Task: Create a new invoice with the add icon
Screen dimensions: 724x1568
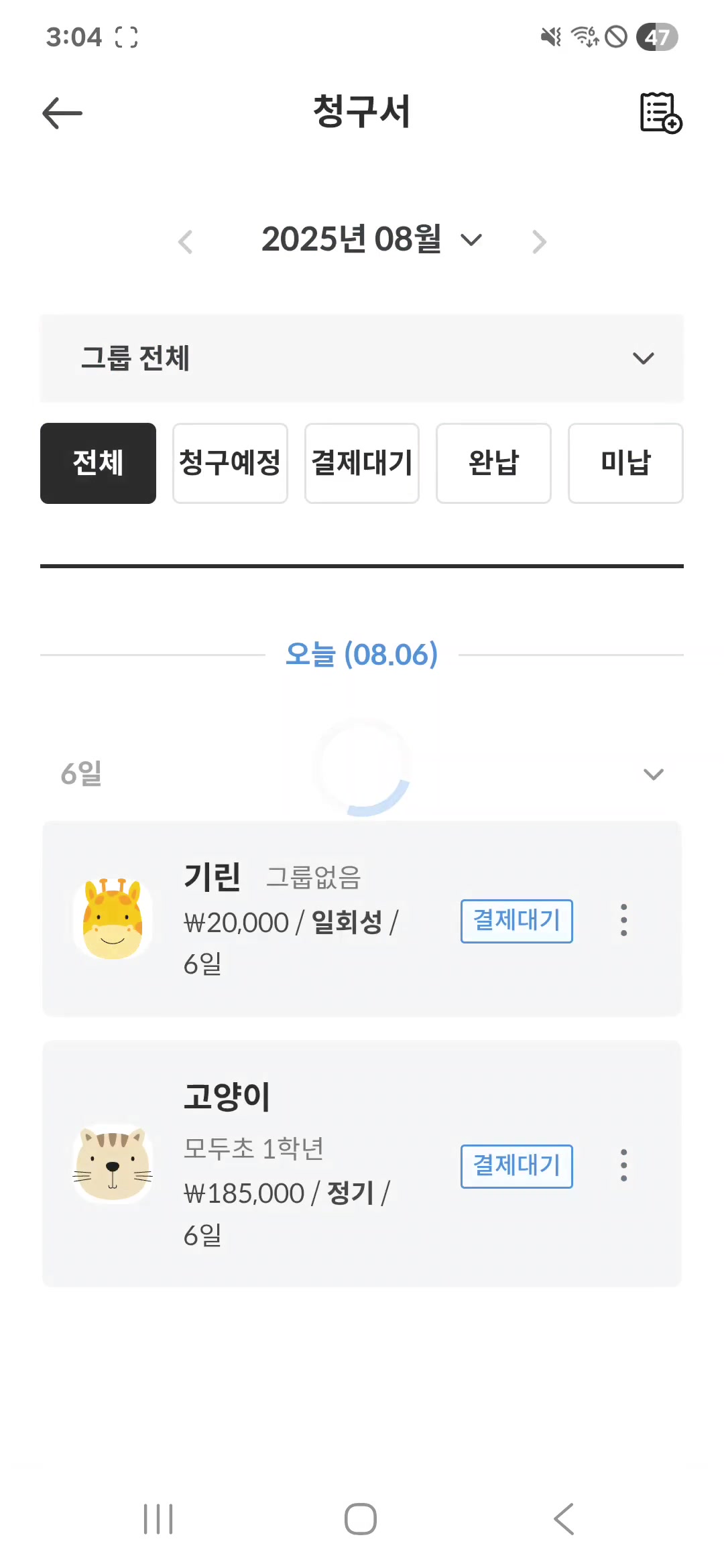Action: 660,113
